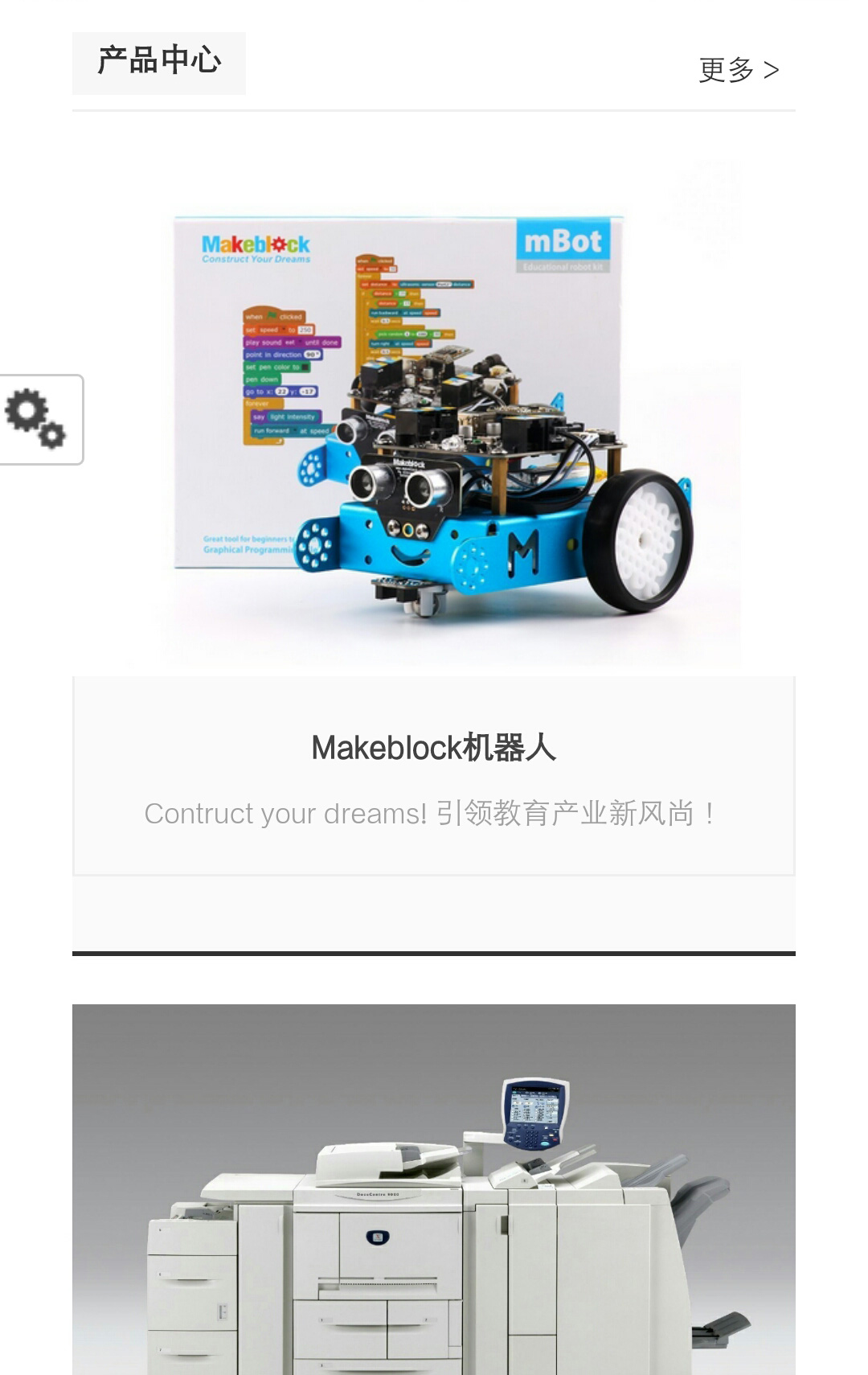The height and width of the screenshot is (1375, 868).
Task: Tap the floating gear settings icon
Action: coord(36,419)
